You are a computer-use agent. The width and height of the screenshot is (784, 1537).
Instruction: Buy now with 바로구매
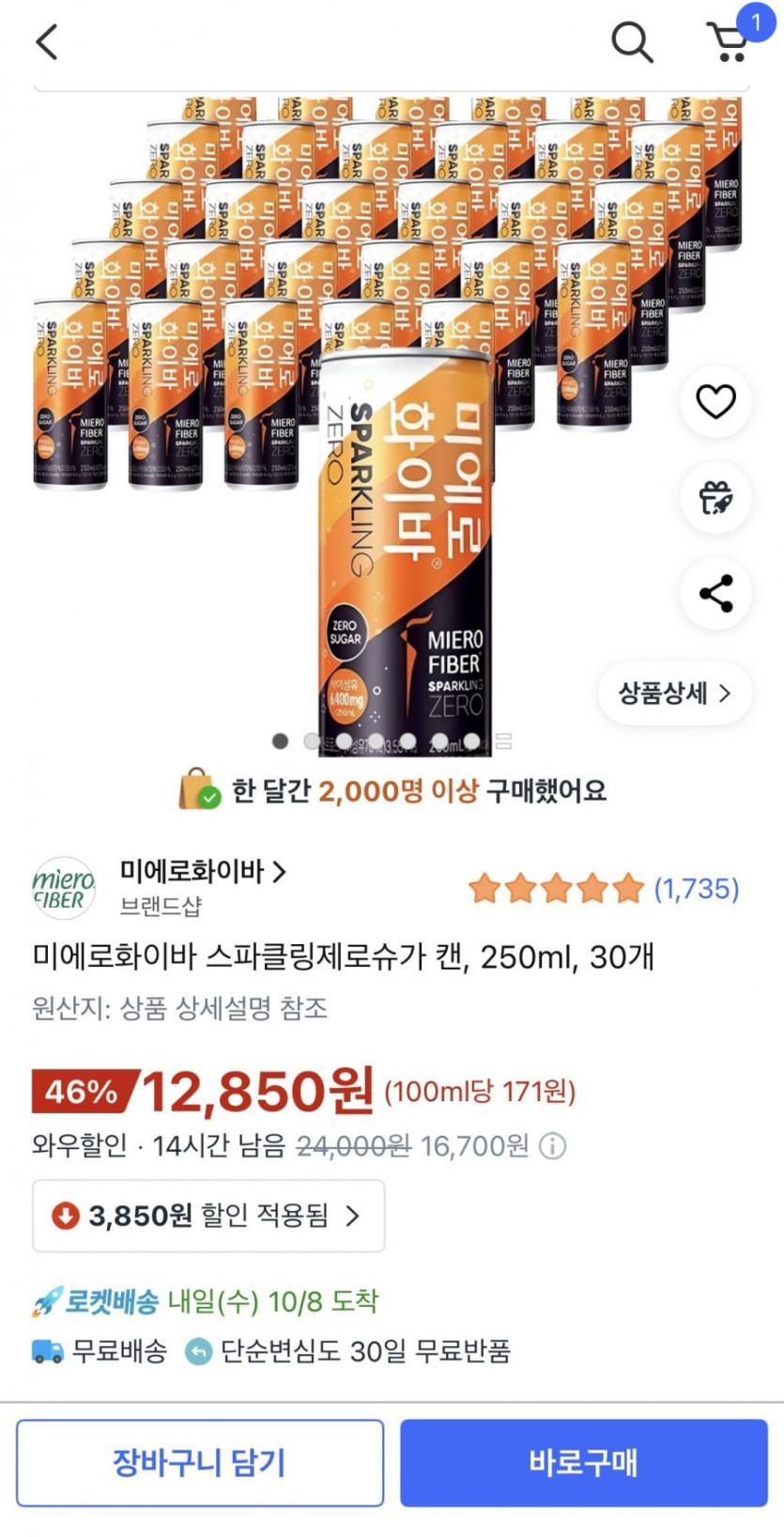[583, 1463]
